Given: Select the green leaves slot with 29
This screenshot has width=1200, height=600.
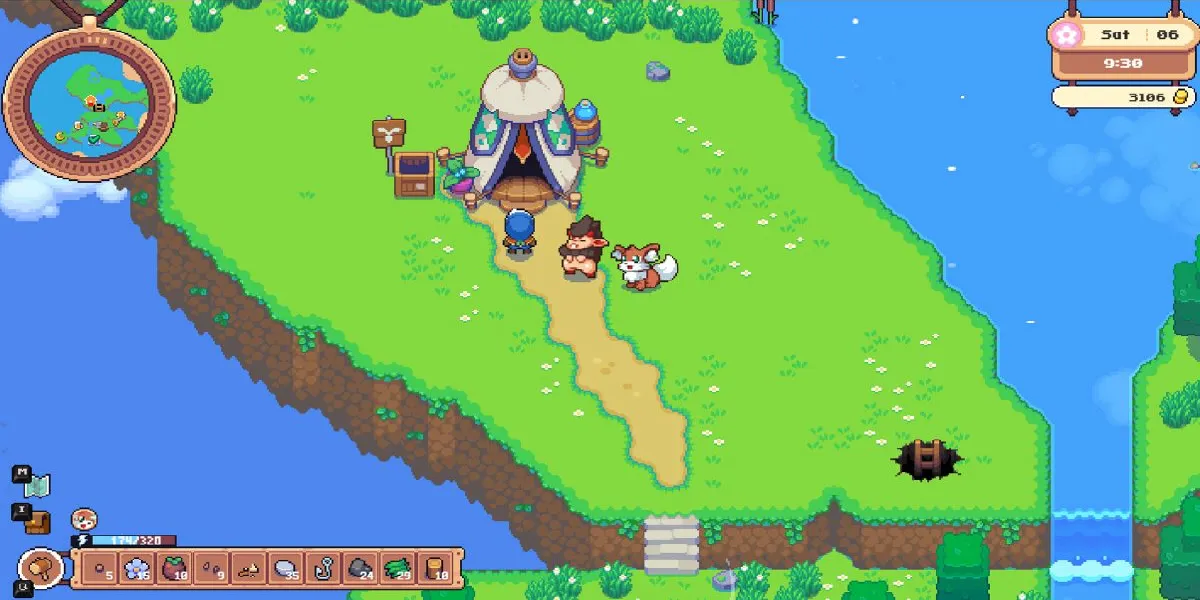Looking at the screenshot, I should (x=398, y=568).
